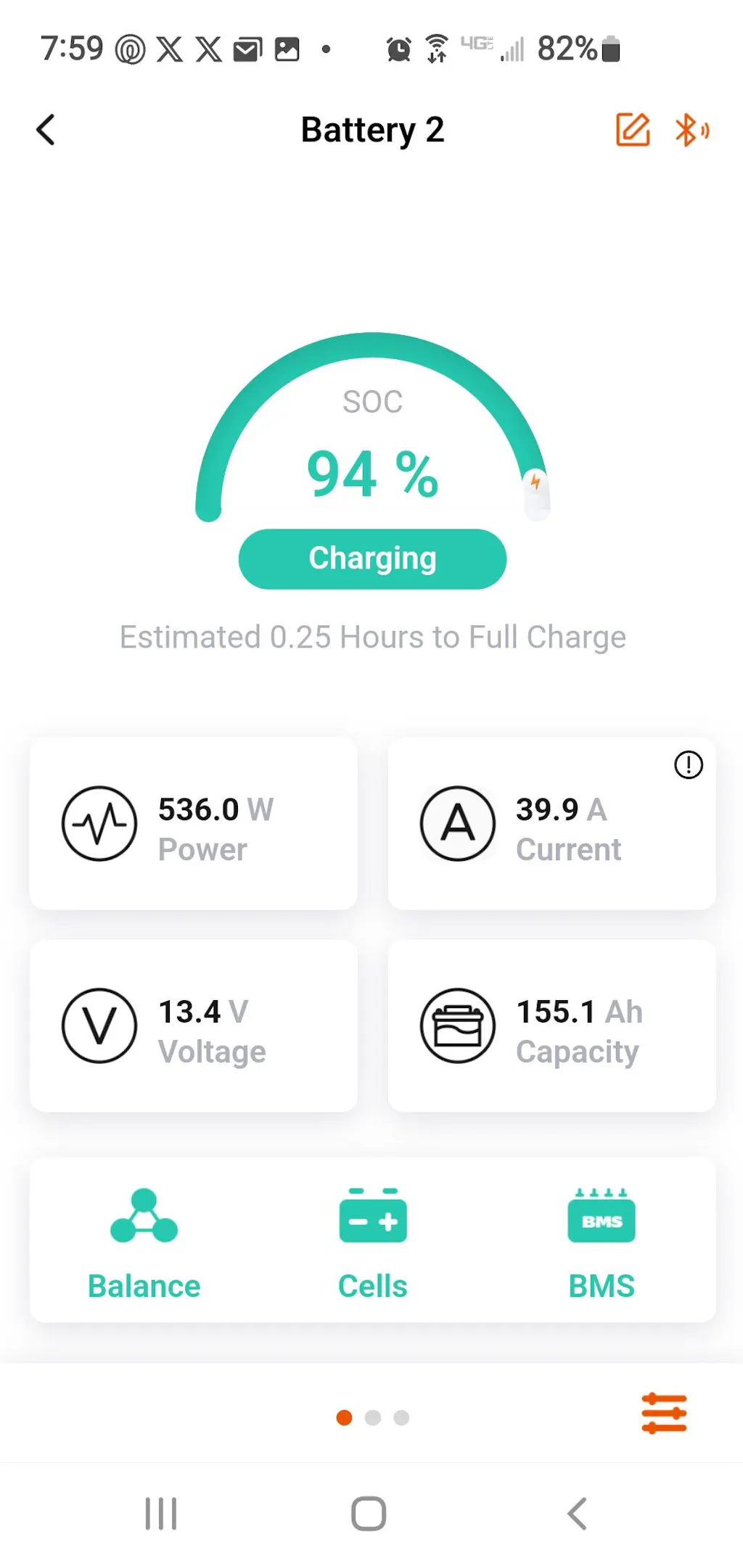Show info about the Current reading
743x1568 pixels.
(x=688, y=764)
